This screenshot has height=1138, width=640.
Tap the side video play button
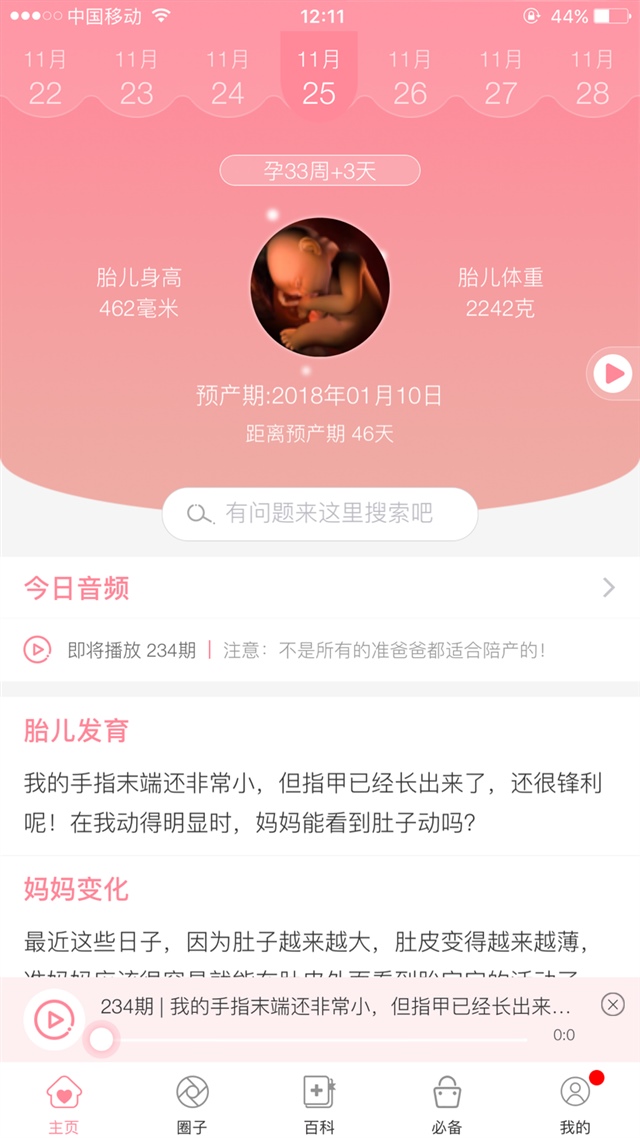pos(612,374)
